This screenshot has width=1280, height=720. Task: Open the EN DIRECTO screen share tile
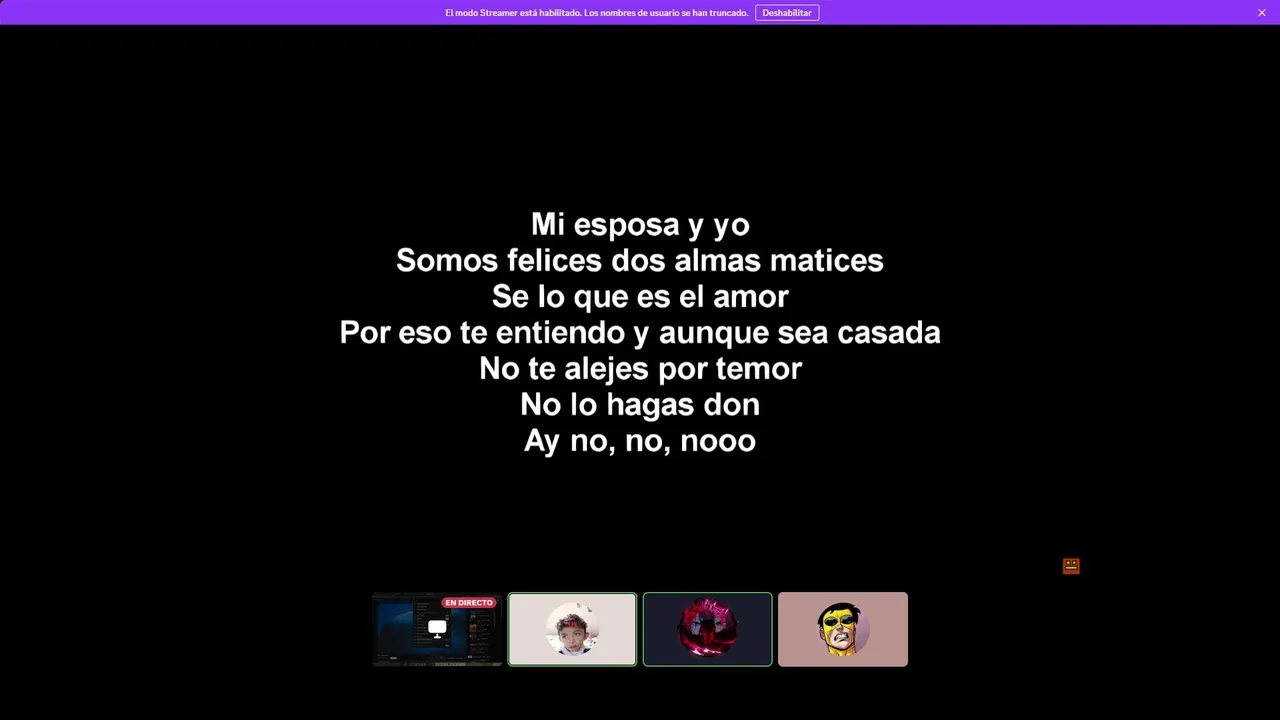(x=437, y=629)
